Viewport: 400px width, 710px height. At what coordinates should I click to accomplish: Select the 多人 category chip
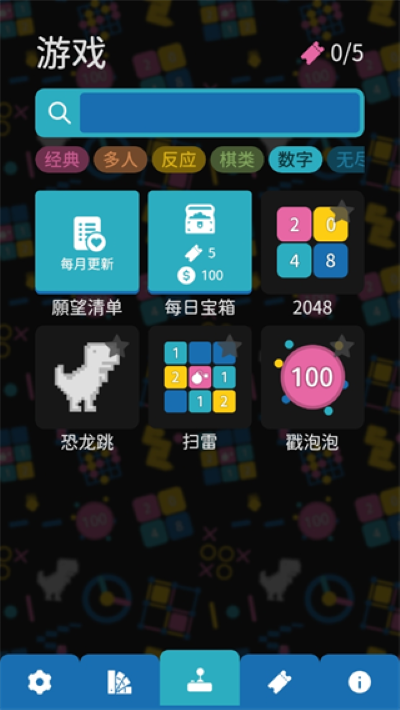[x=120, y=159]
